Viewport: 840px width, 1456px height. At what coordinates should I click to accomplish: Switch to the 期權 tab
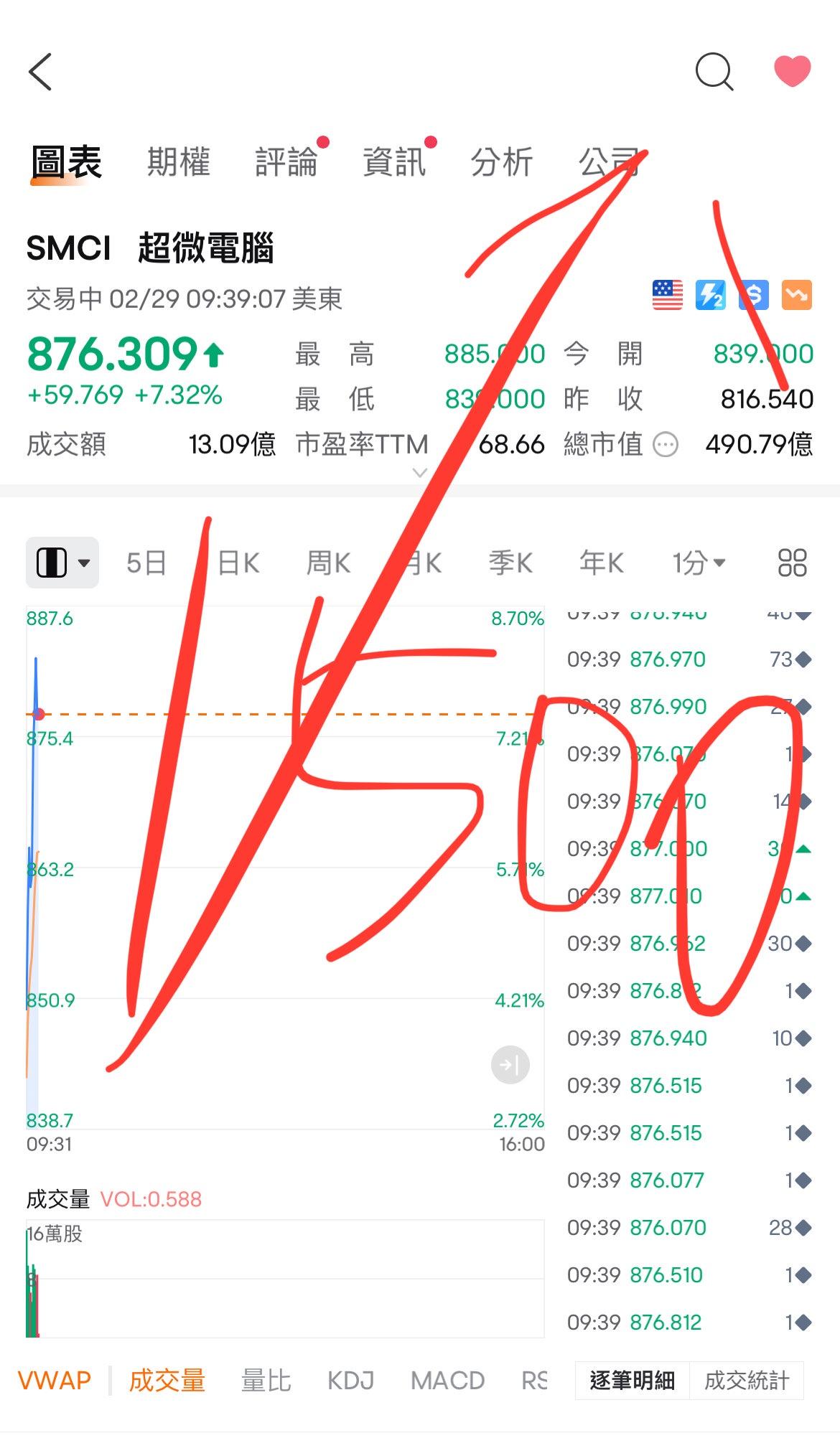tap(179, 161)
